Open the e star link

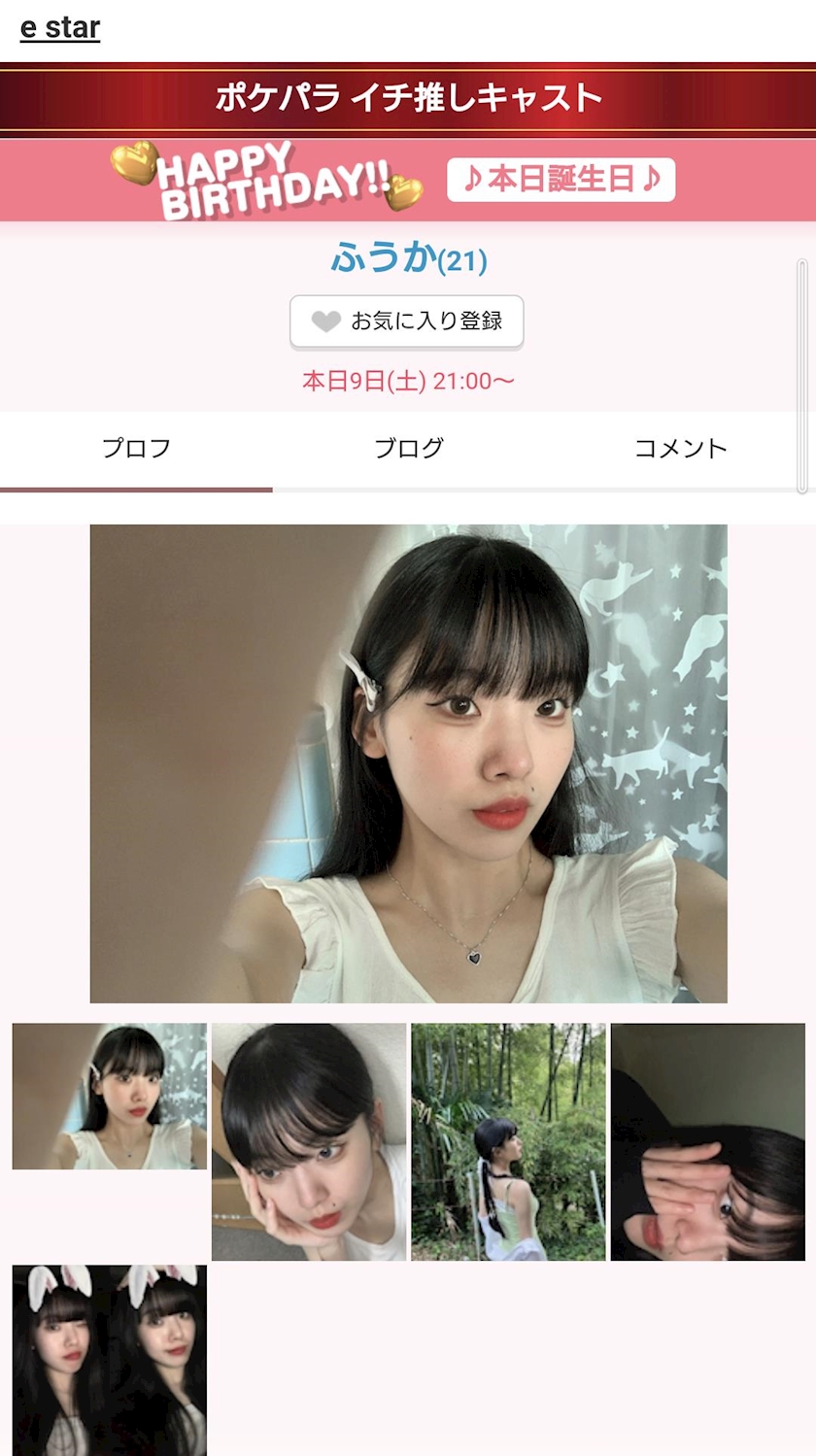(60, 27)
